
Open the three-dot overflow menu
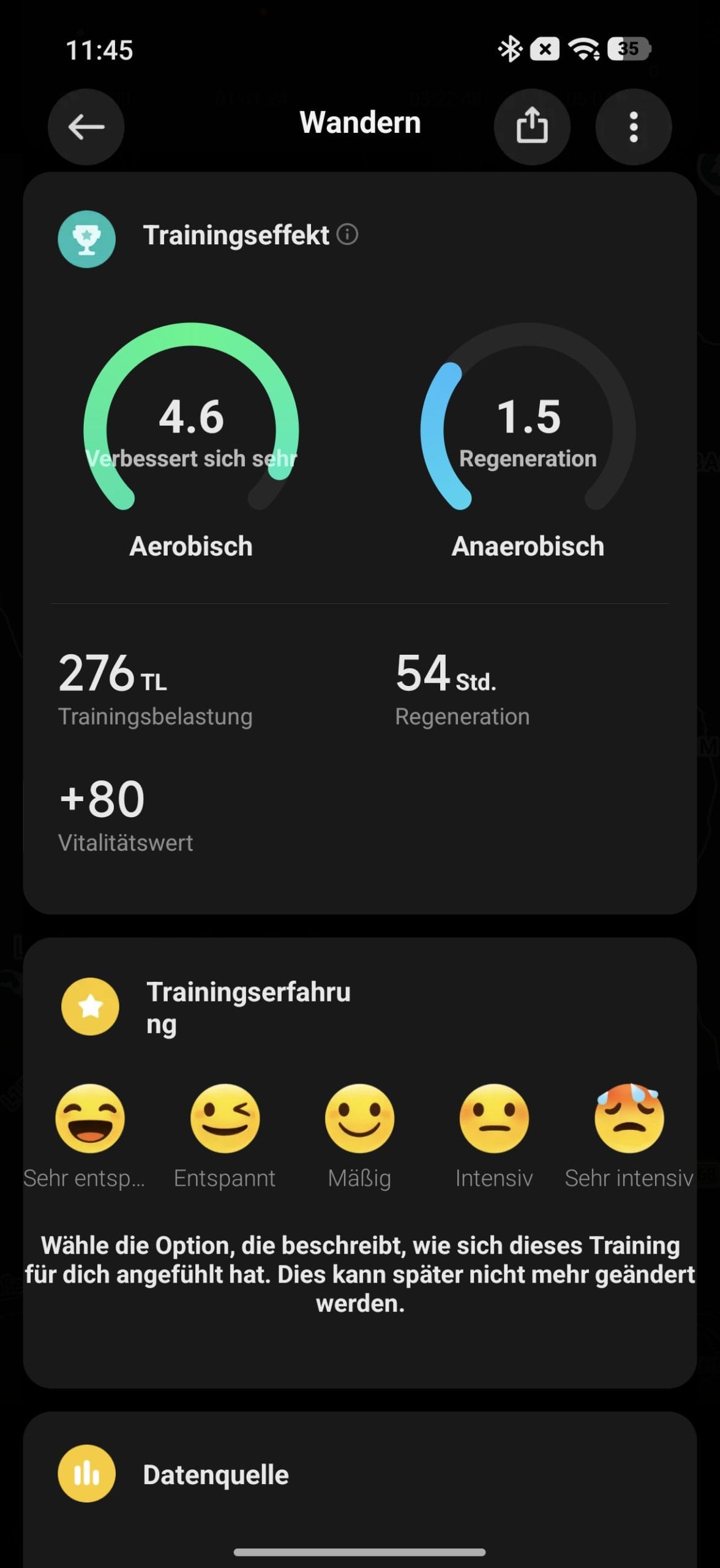(634, 127)
